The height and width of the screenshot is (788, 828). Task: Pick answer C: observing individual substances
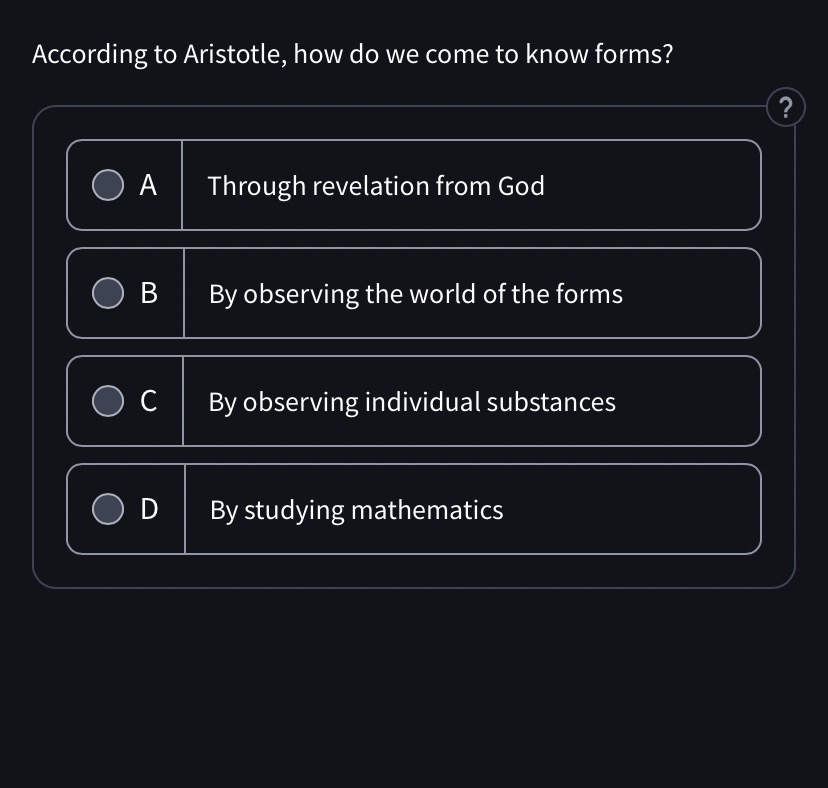108,401
